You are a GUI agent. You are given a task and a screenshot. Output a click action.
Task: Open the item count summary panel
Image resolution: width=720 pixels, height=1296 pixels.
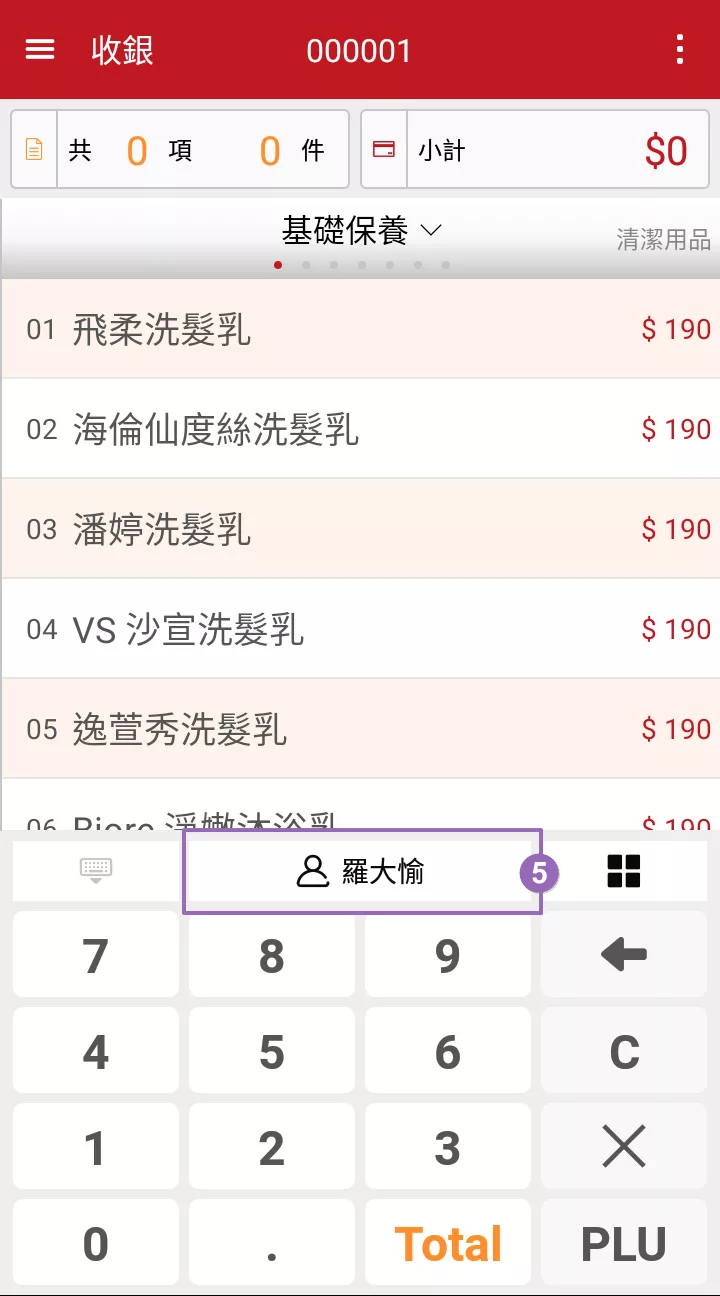tap(180, 150)
